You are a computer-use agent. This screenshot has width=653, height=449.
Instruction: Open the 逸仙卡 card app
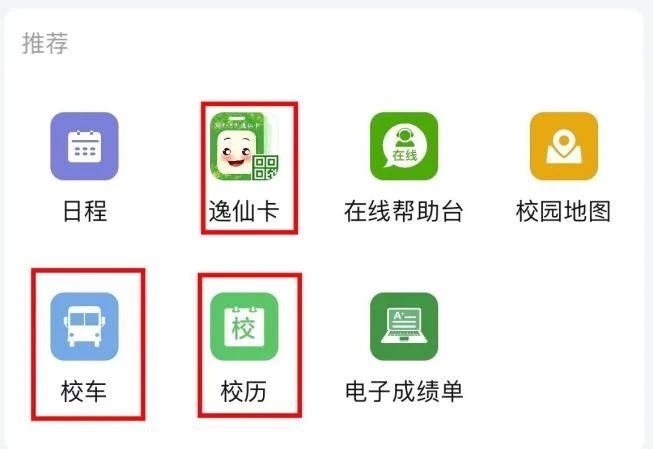coord(245,147)
